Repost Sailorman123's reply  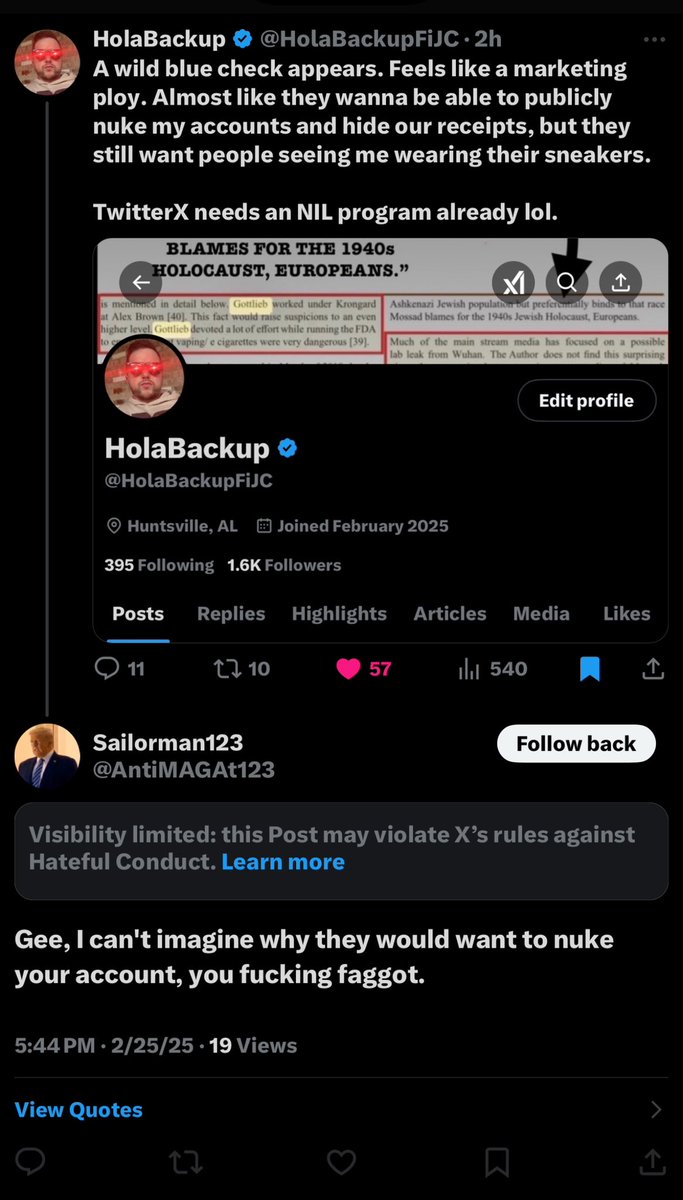coord(186,1161)
